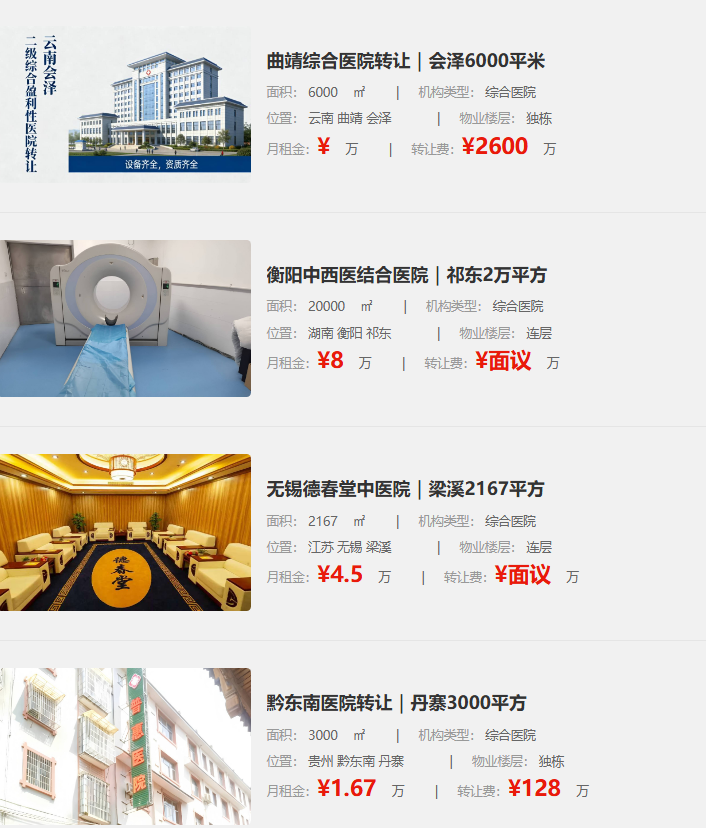Open the 无锡德春堂中医院 listing title

click(405, 489)
